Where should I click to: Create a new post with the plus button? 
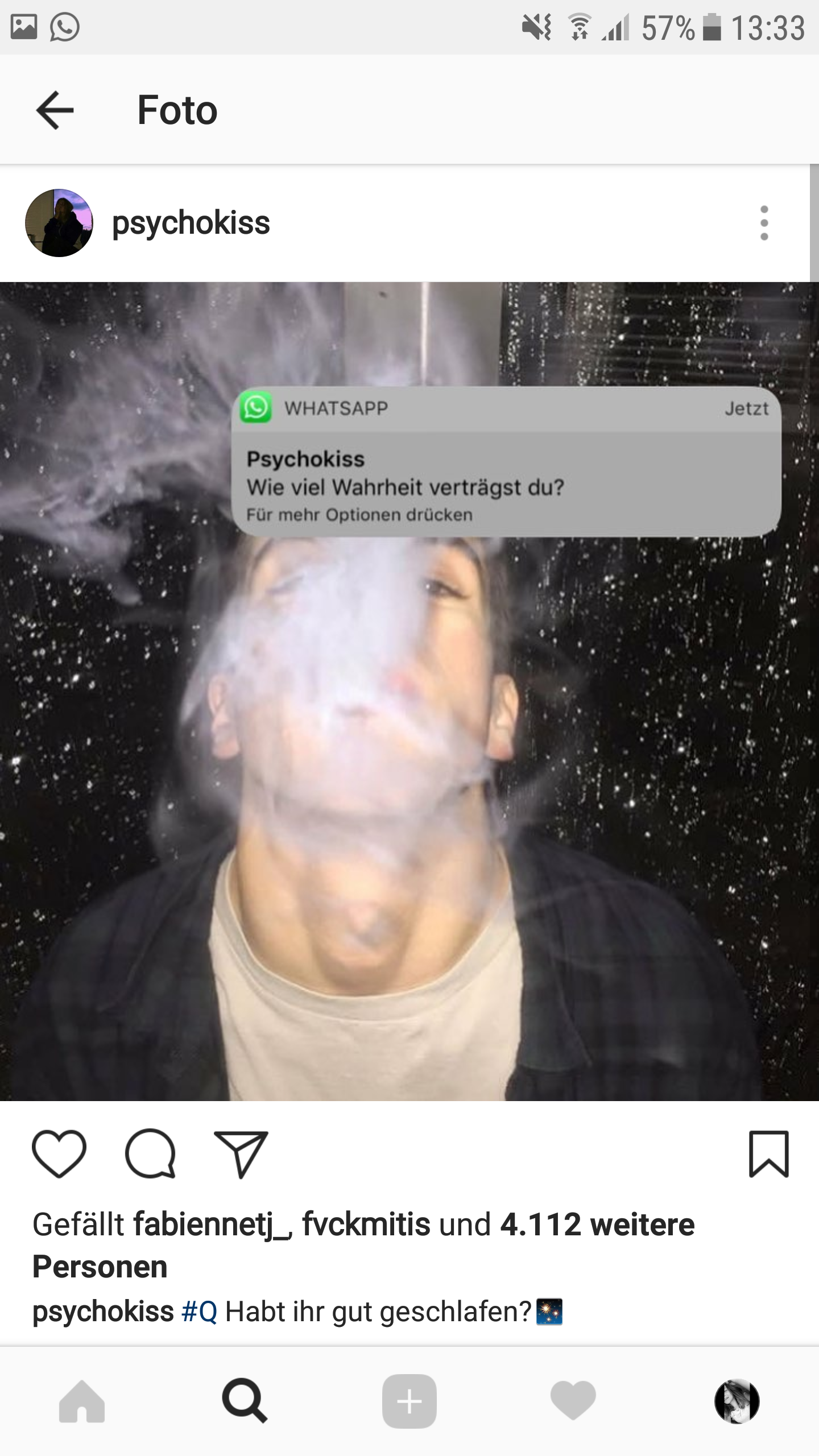pos(409,1401)
